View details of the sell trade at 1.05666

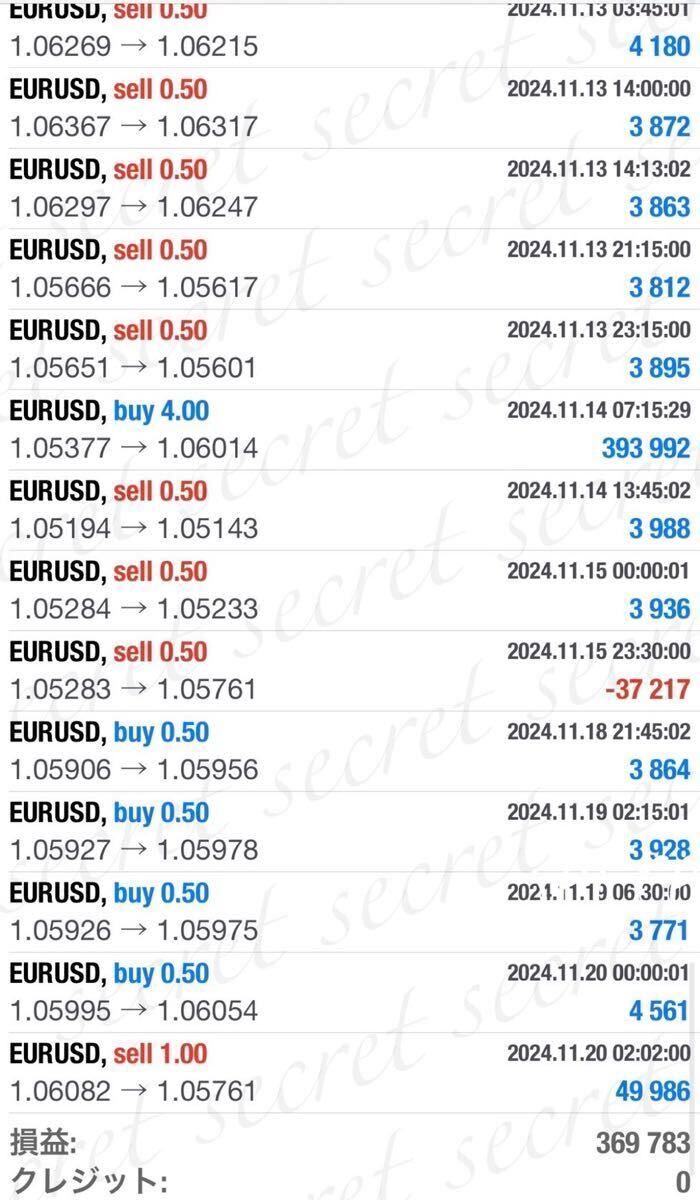350,269
